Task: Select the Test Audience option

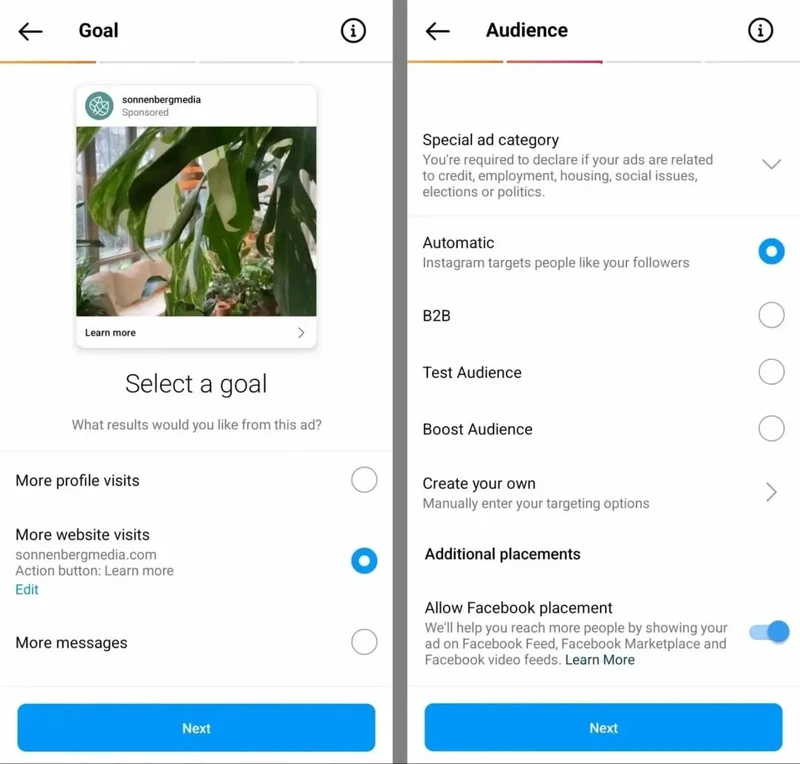Action: (x=771, y=372)
